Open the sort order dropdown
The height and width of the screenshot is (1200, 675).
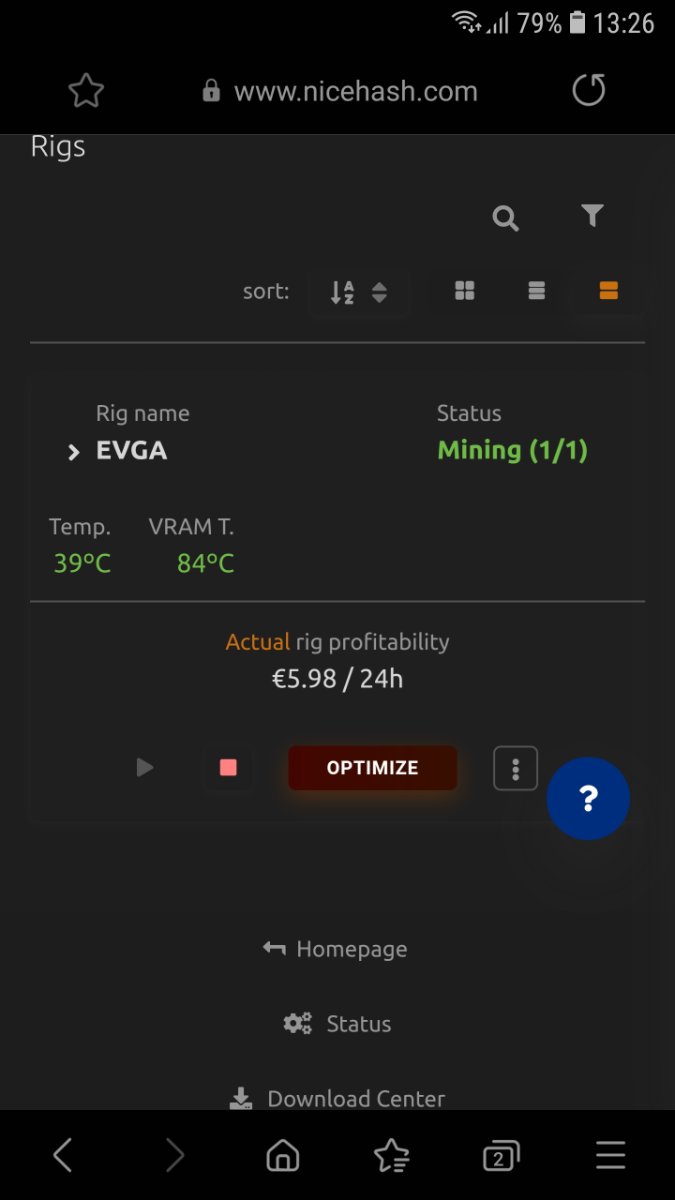[359, 292]
